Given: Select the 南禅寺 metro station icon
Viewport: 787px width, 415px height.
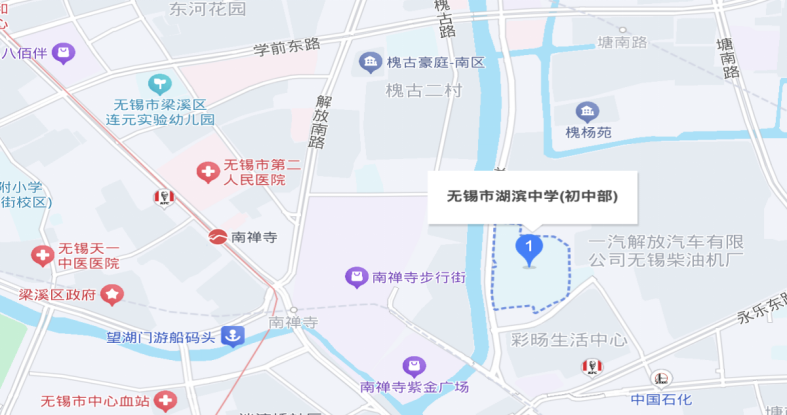Looking at the screenshot, I should [217, 237].
